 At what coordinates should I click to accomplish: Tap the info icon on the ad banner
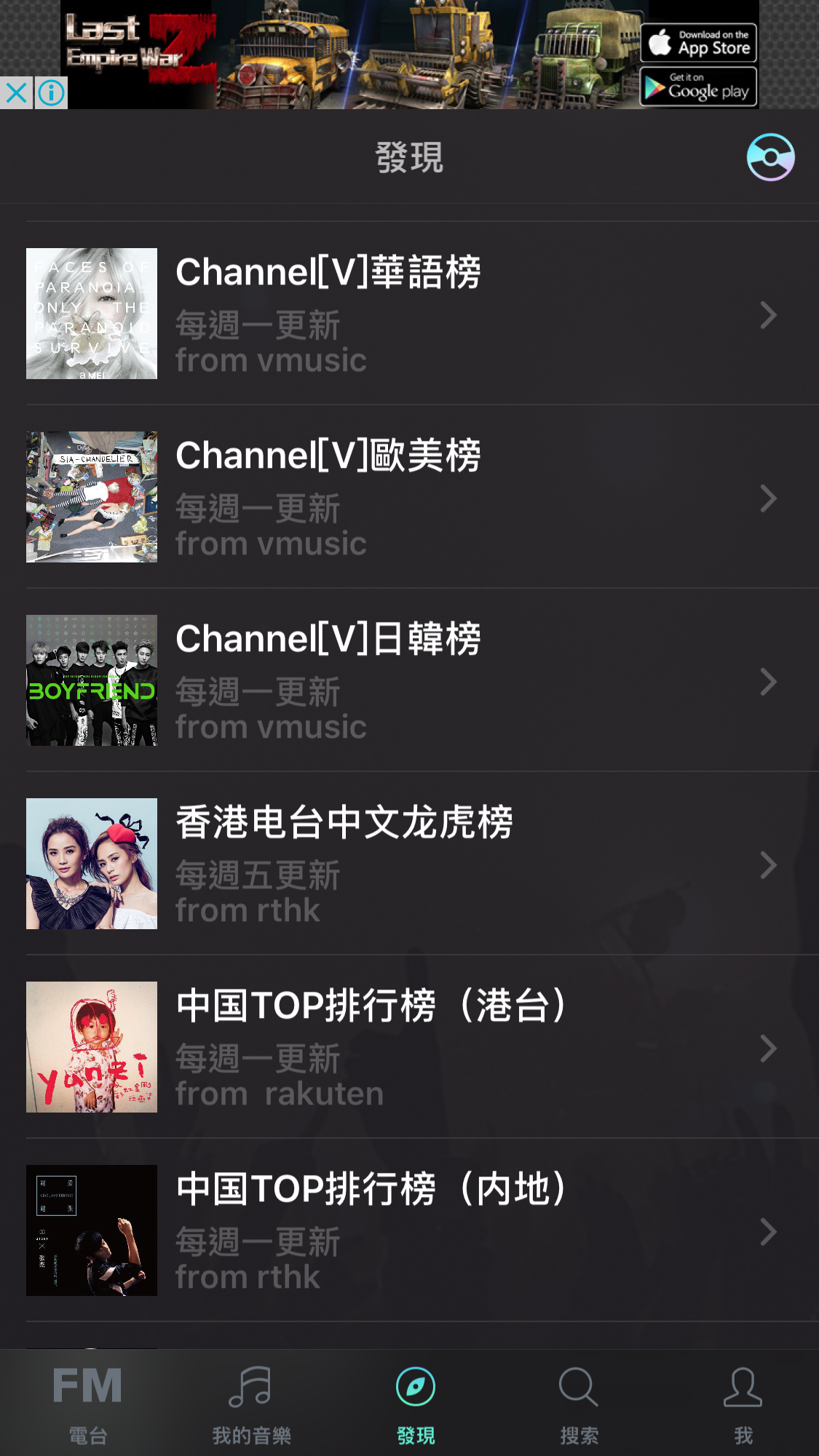click(x=50, y=93)
